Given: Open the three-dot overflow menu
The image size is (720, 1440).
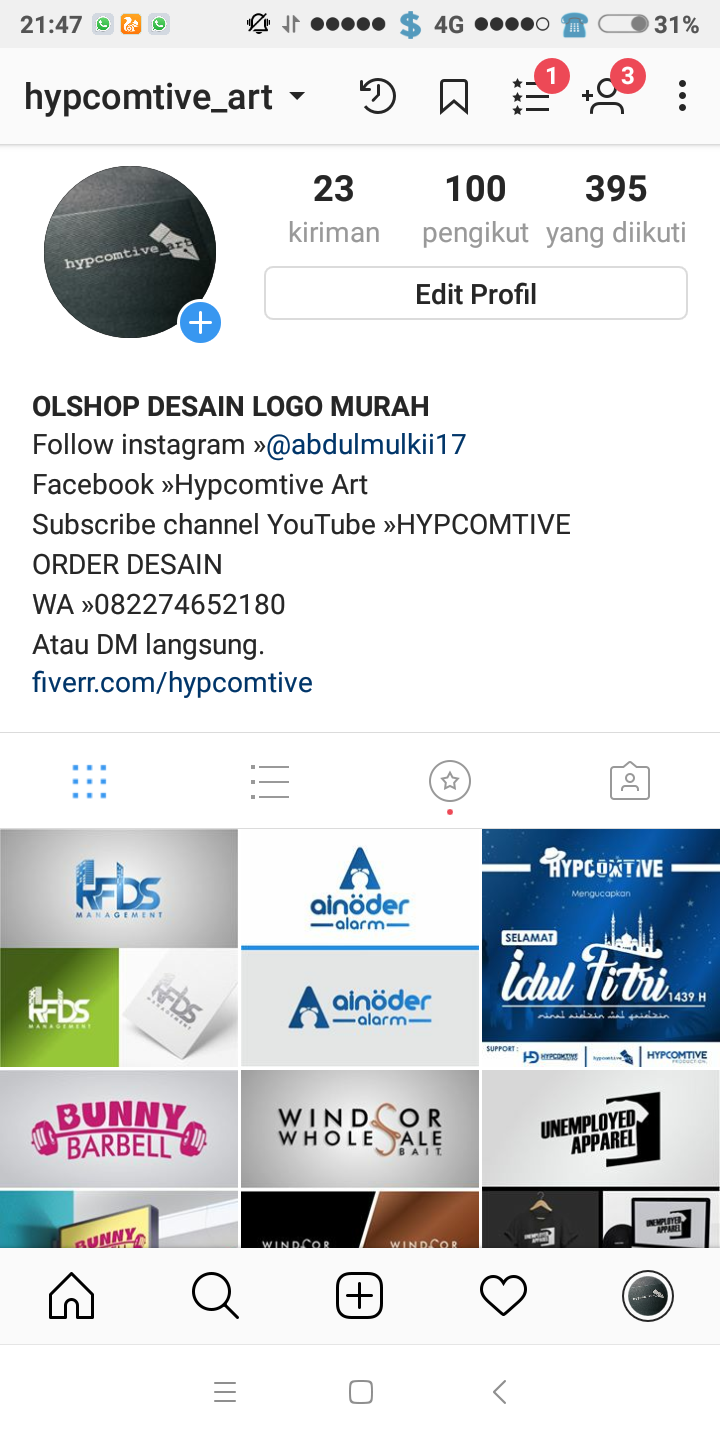Looking at the screenshot, I should (682, 97).
